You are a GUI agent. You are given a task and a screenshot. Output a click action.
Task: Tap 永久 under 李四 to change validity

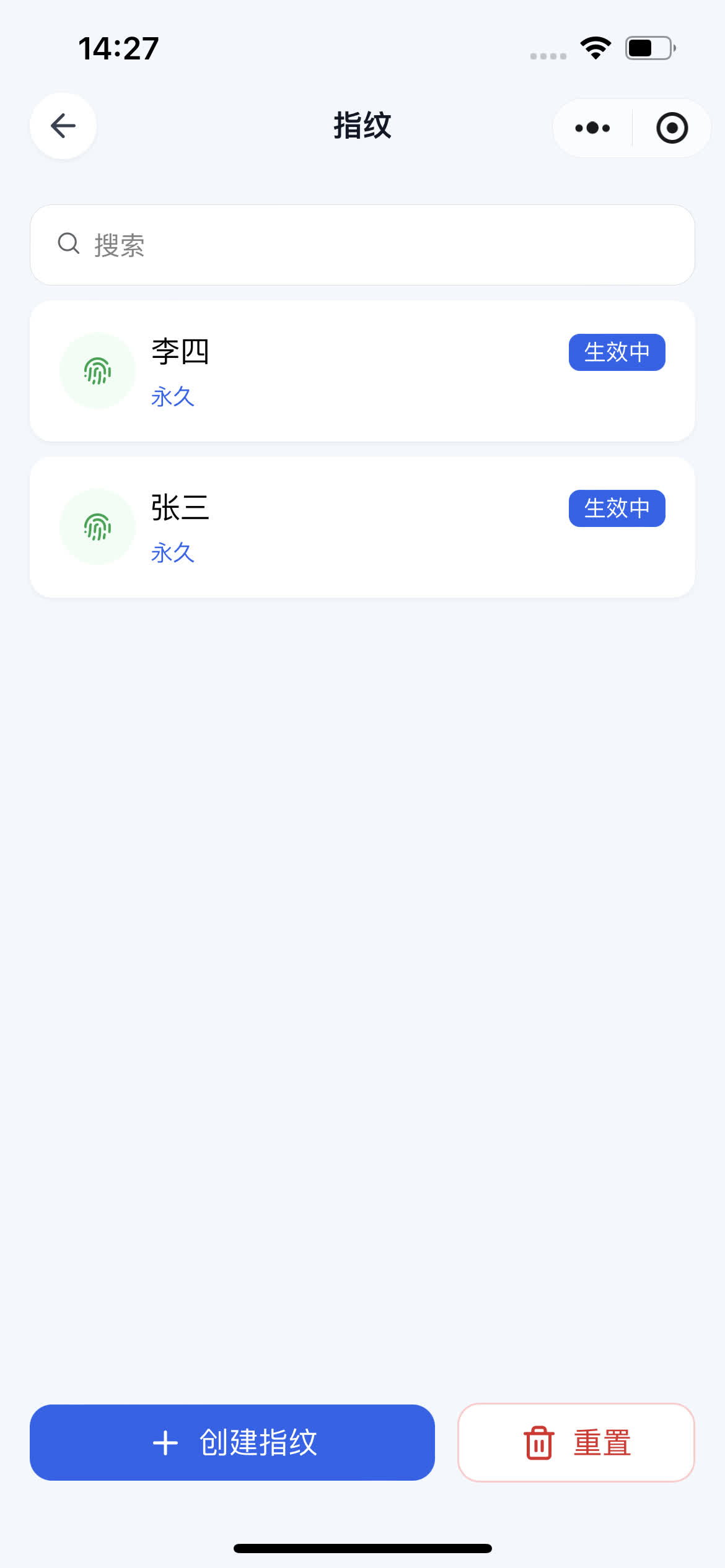point(173,397)
